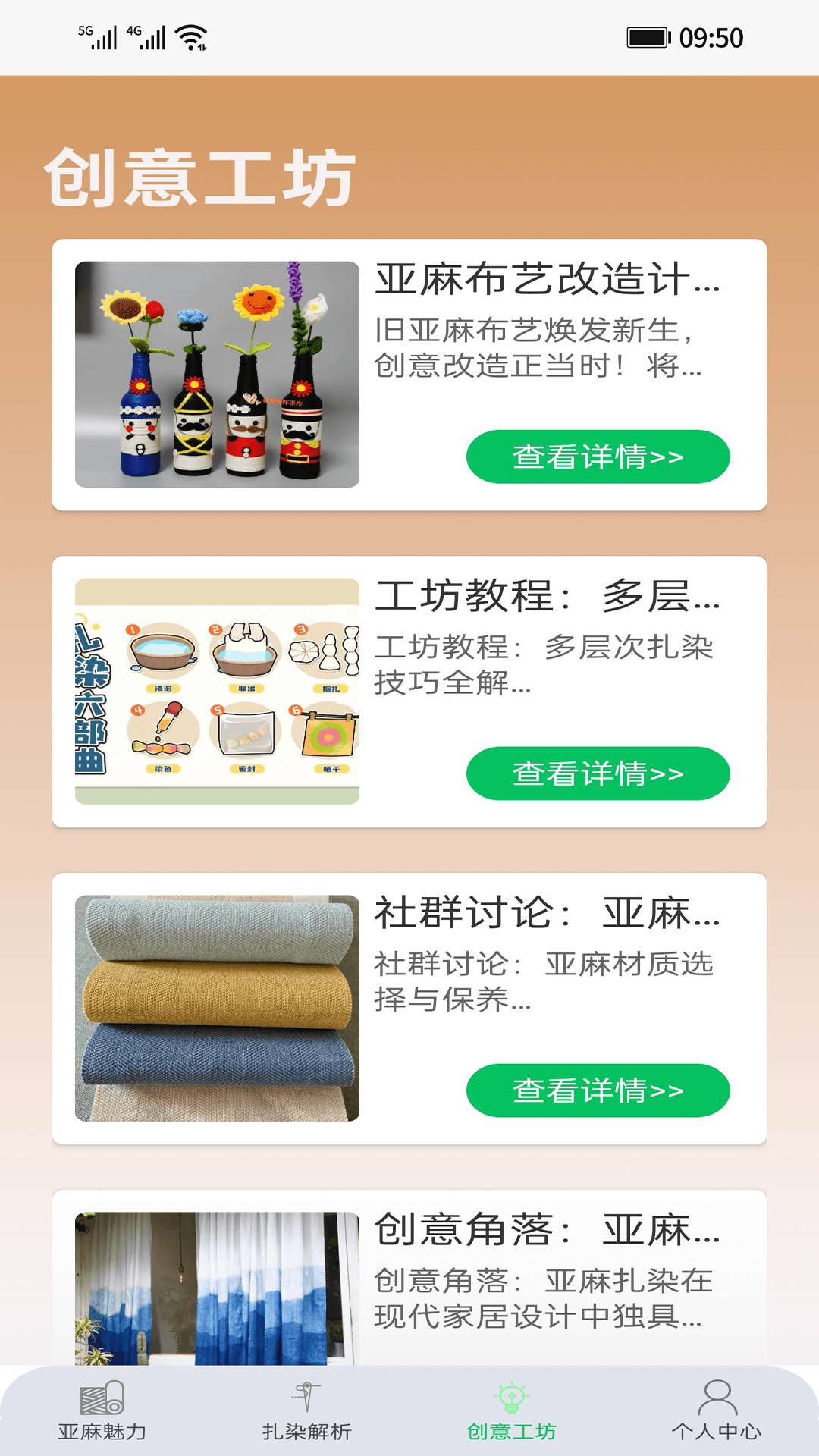
Task: Tap the decorated bottles thumbnail
Action: click(217, 373)
